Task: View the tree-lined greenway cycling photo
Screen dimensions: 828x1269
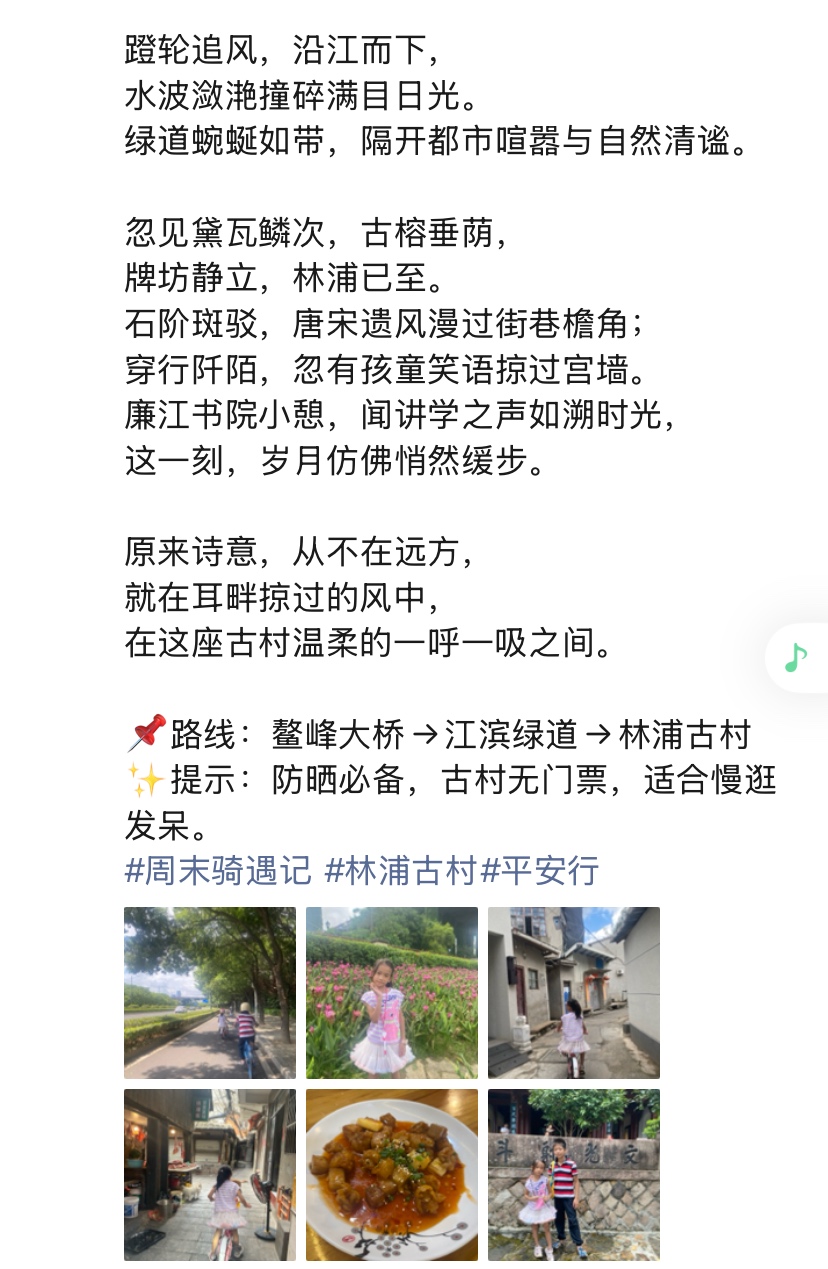Action: 210,992
